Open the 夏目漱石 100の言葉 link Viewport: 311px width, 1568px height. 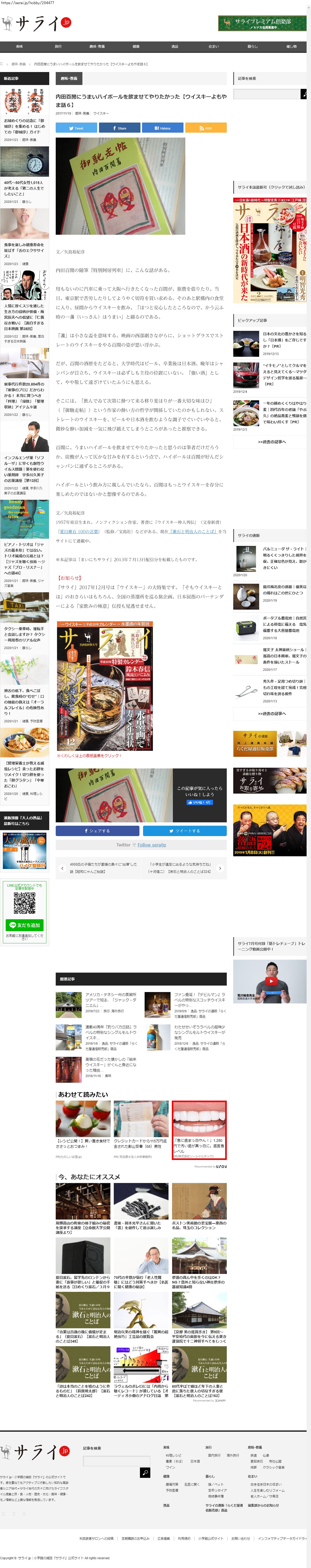pos(79,531)
